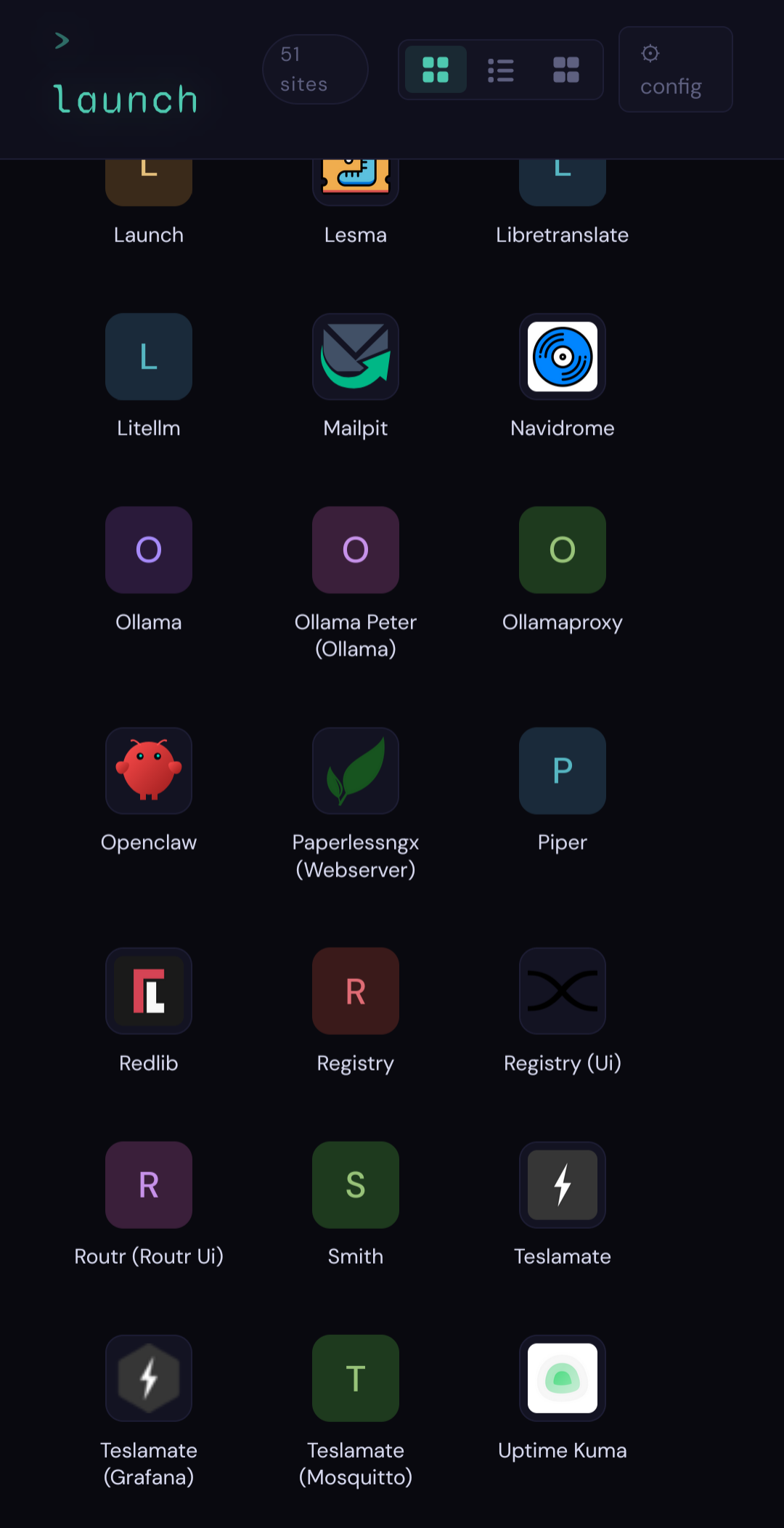The image size is (784, 1528).
Task: Open Ollama Peter (Ollama)
Action: (356, 550)
